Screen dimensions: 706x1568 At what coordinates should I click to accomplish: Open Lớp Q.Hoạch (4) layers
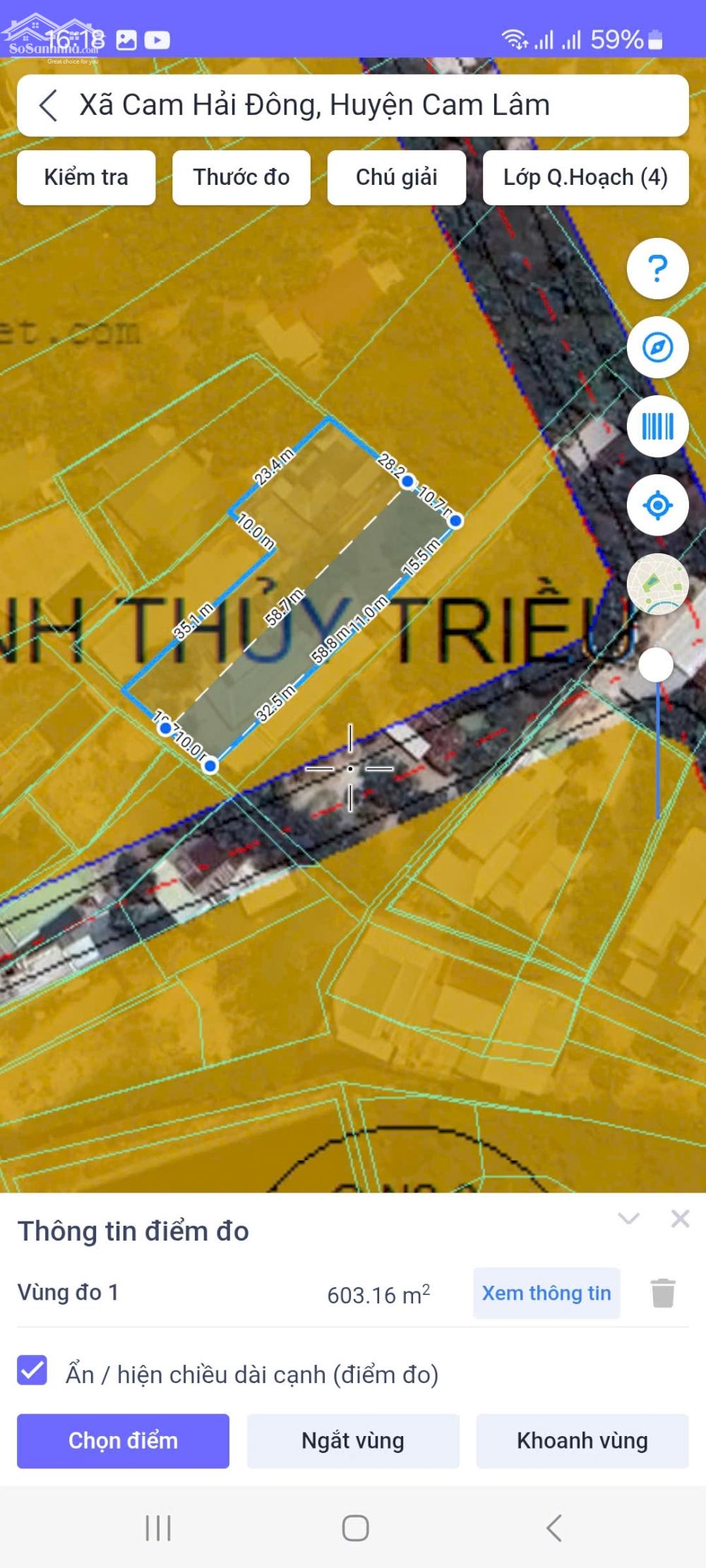click(x=585, y=177)
